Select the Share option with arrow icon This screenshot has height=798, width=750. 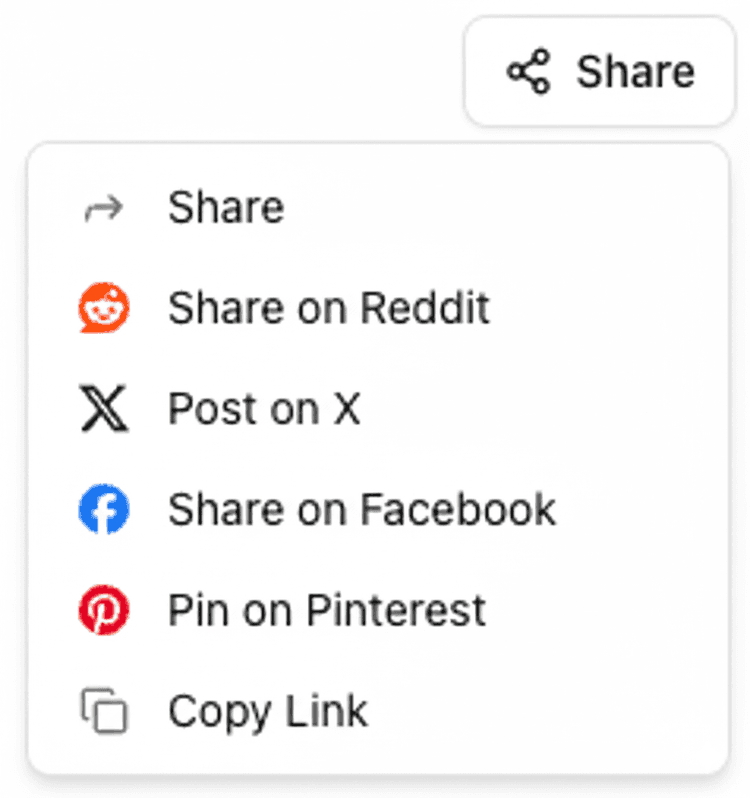[x=225, y=208]
